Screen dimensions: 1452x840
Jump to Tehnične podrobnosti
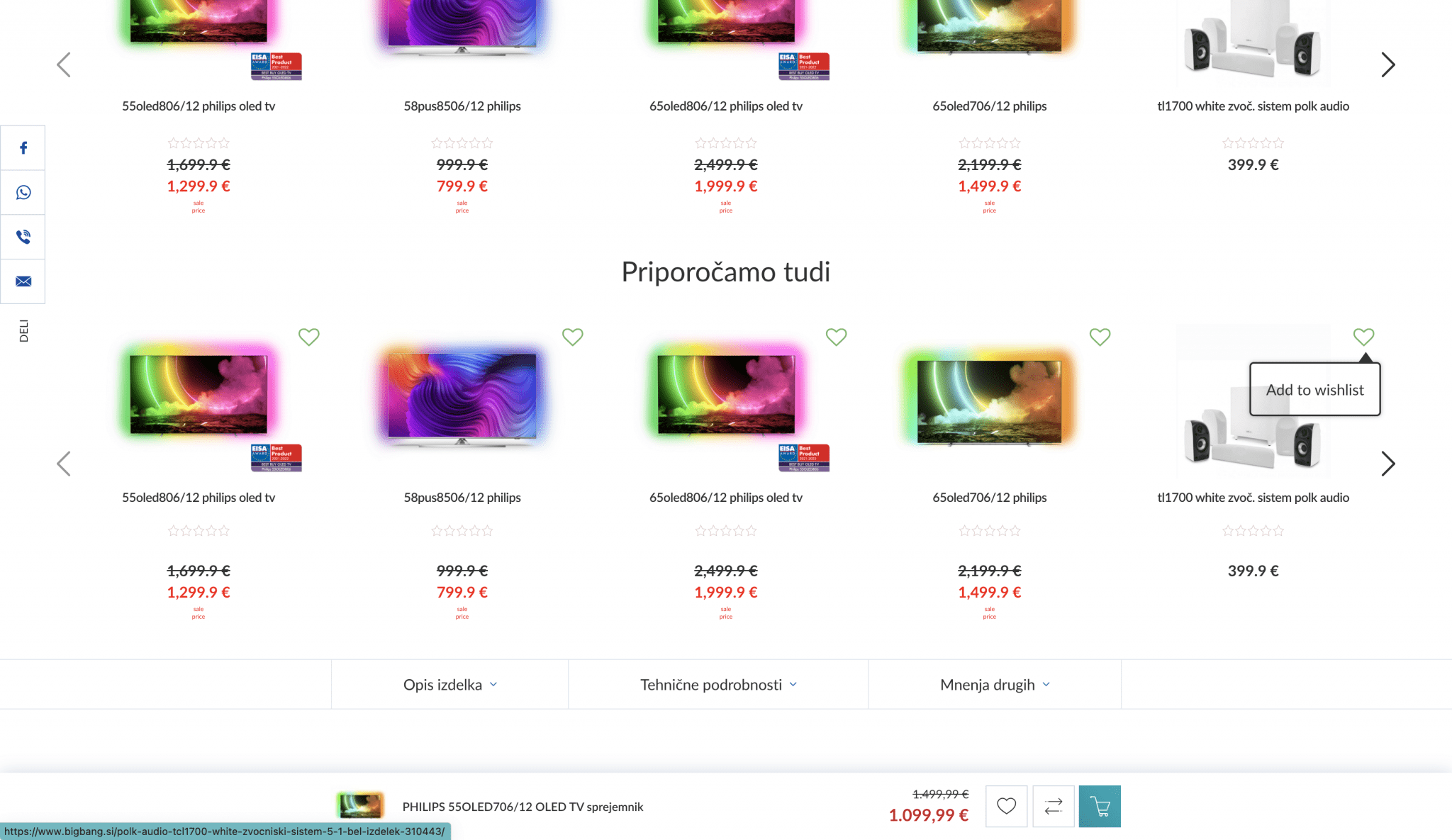point(718,685)
